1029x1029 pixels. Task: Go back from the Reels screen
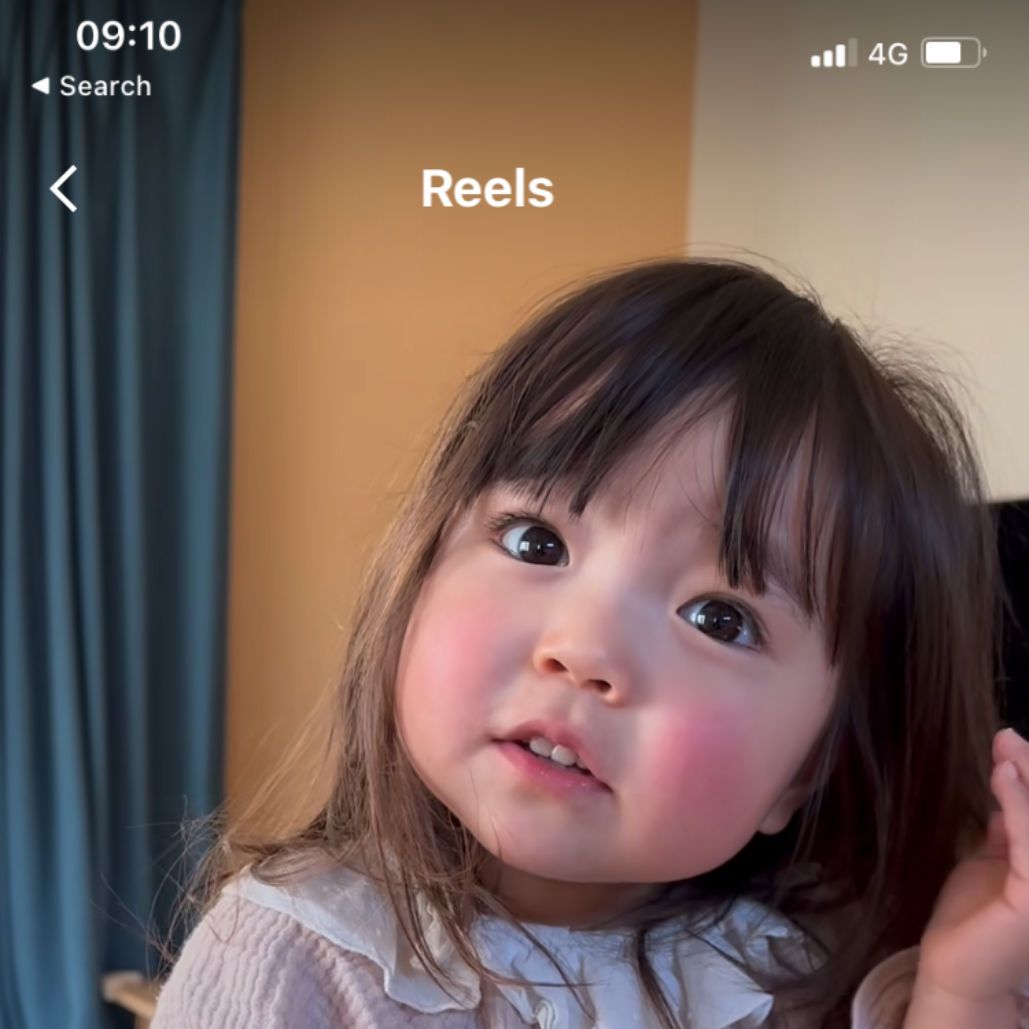[64, 188]
